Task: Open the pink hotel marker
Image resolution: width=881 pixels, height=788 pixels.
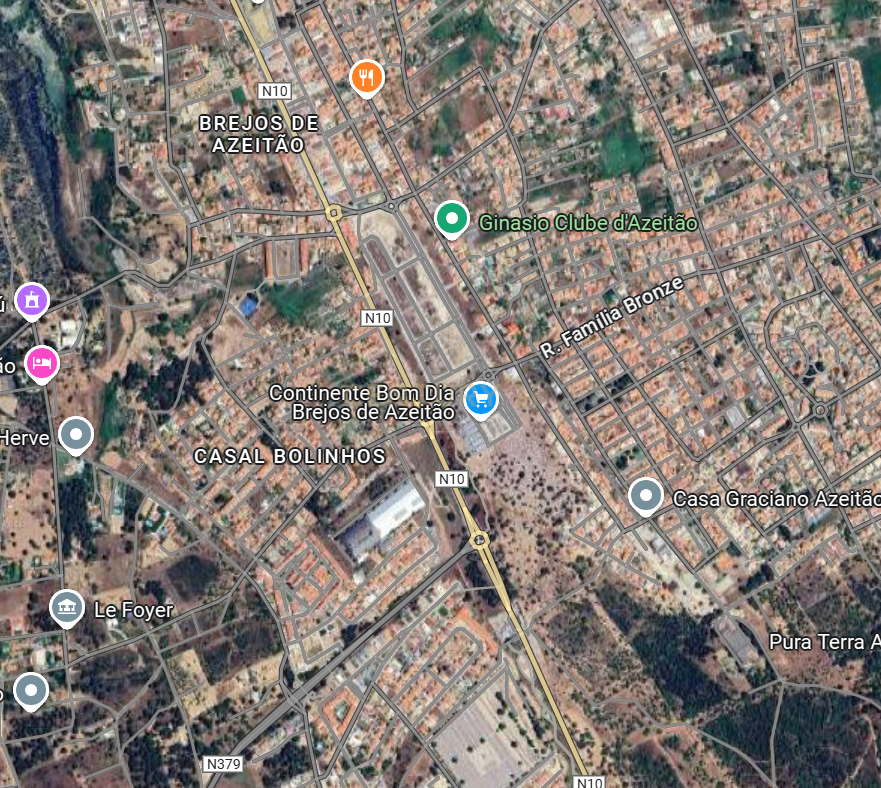Action: (x=41, y=363)
